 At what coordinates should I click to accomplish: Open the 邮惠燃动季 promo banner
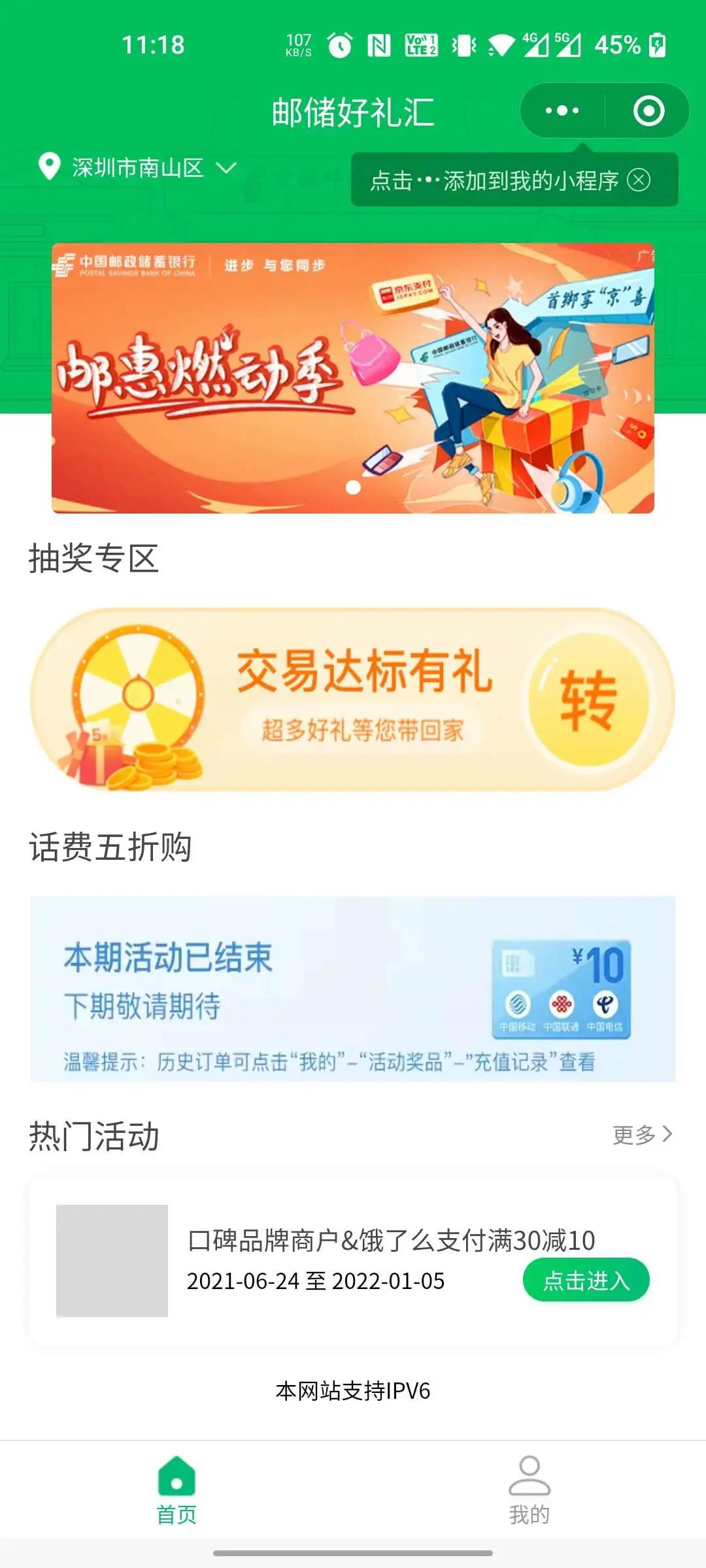coord(353,378)
